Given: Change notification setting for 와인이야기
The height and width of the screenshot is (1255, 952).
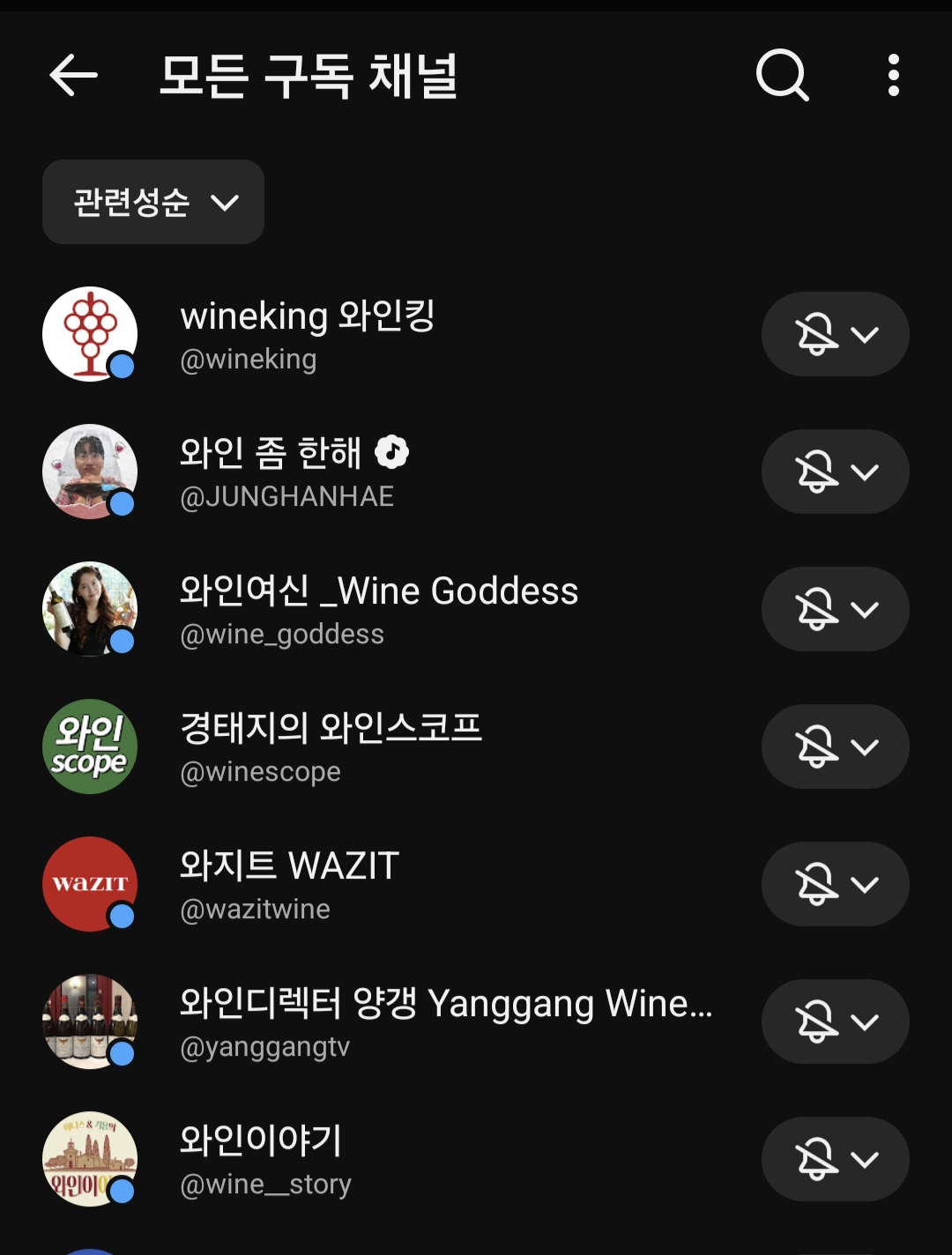Looking at the screenshot, I should (x=836, y=1159).
